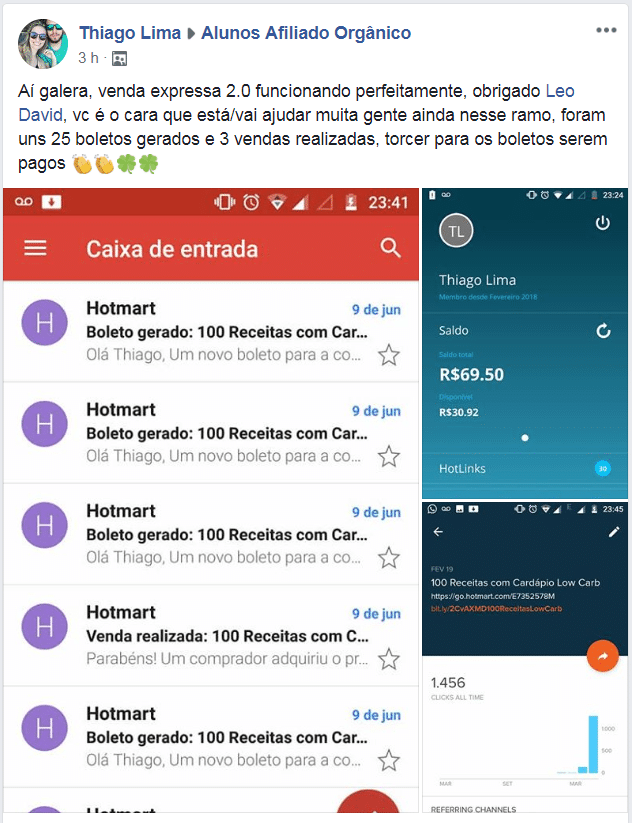Open the Gmail inbox screenshot image
The height and width of the screenshot is (823, 632).
pos(210,500)
